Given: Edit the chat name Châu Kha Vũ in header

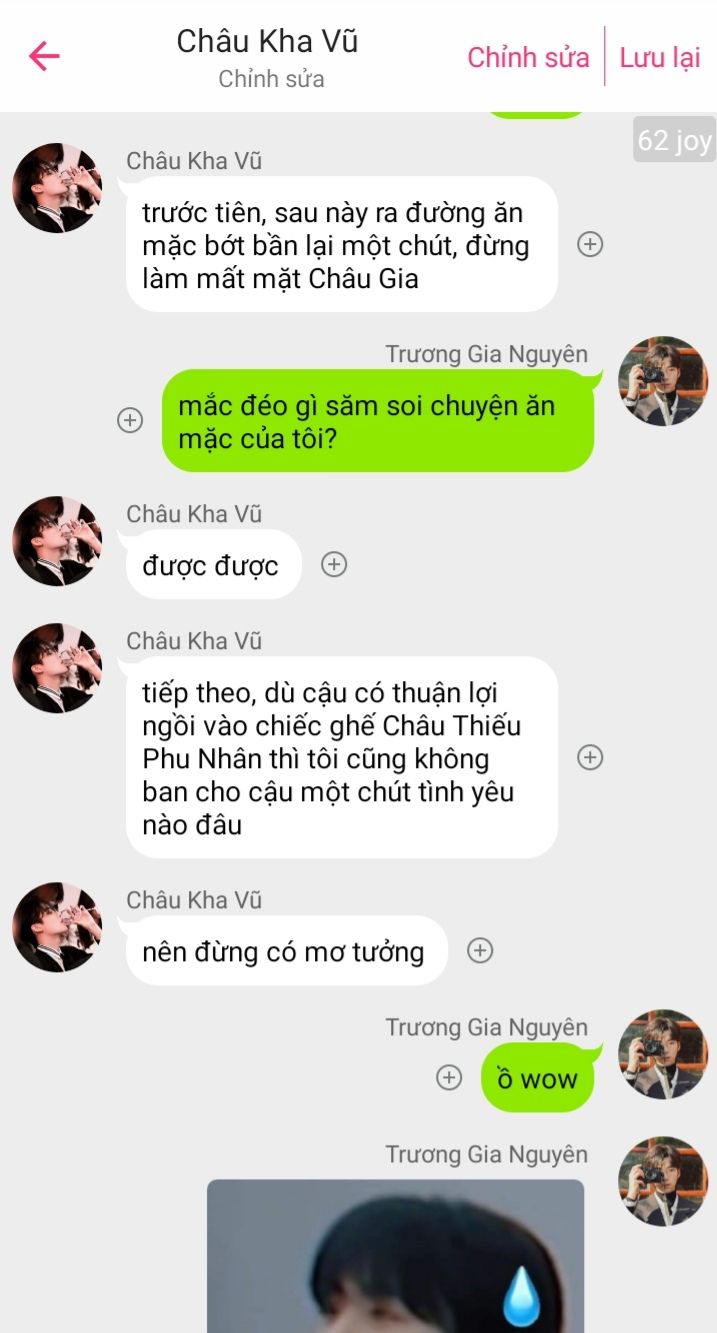Looking at the screenshot, I should pos(267,41).
